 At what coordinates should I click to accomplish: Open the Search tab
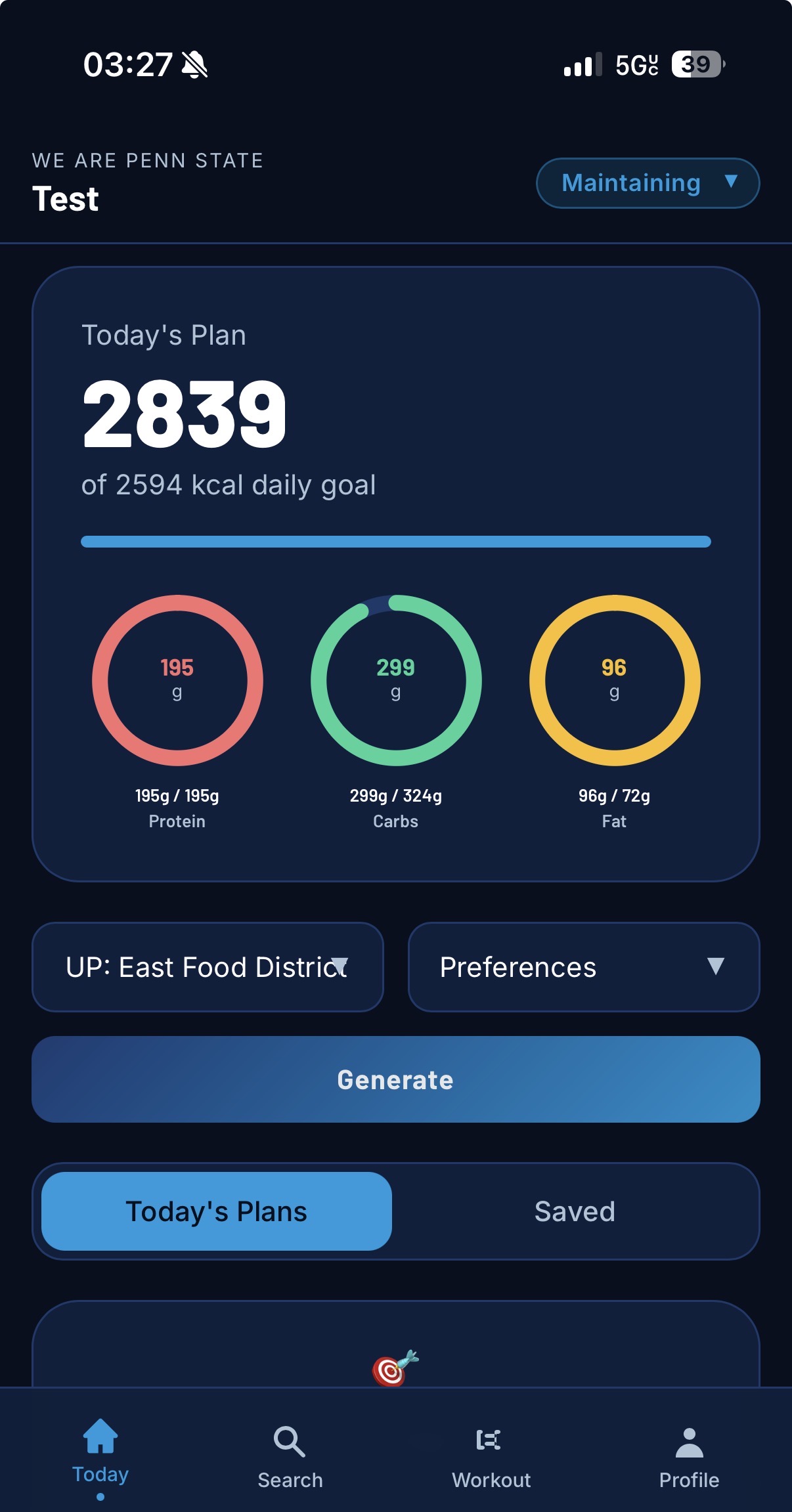[290, 1454]
